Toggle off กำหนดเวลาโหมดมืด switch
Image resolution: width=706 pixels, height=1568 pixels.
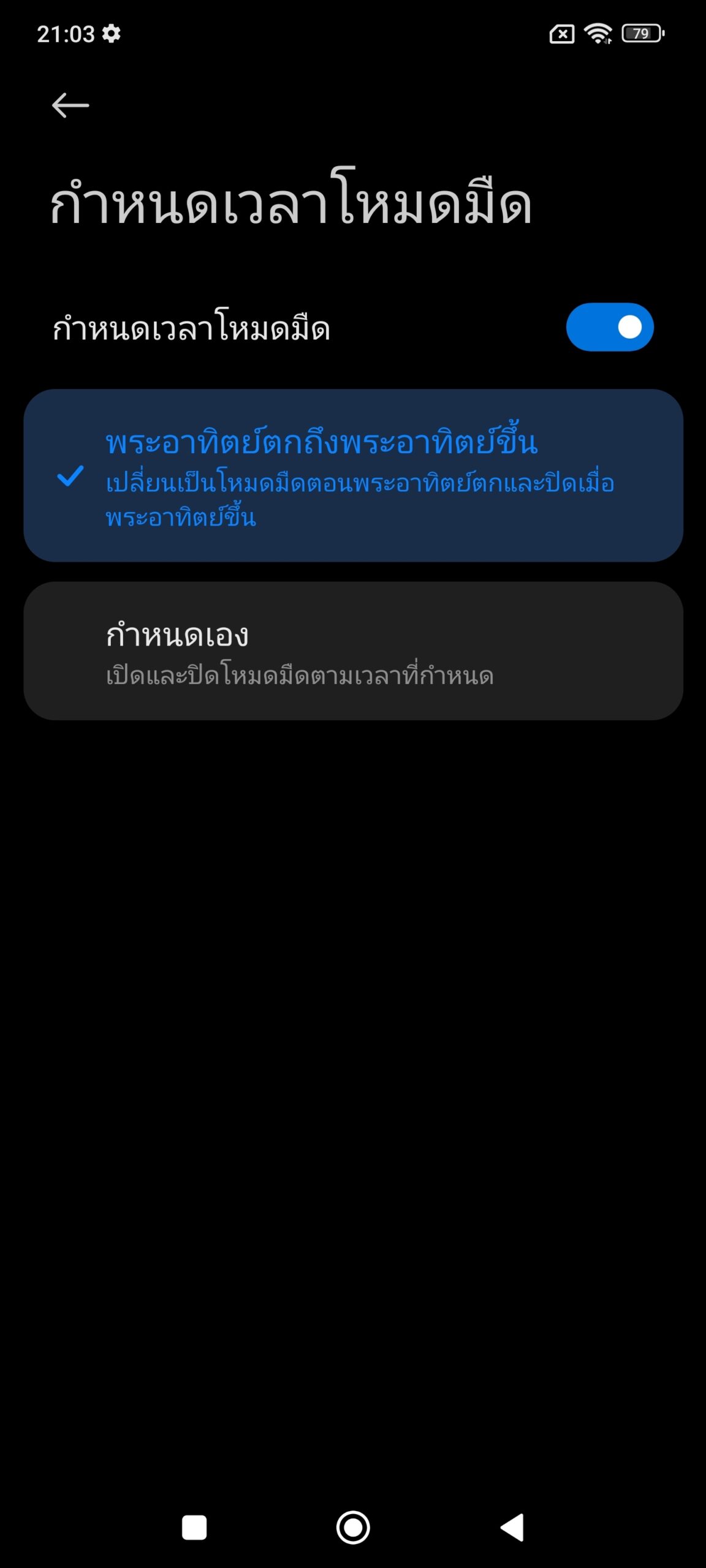click(610, 327)
